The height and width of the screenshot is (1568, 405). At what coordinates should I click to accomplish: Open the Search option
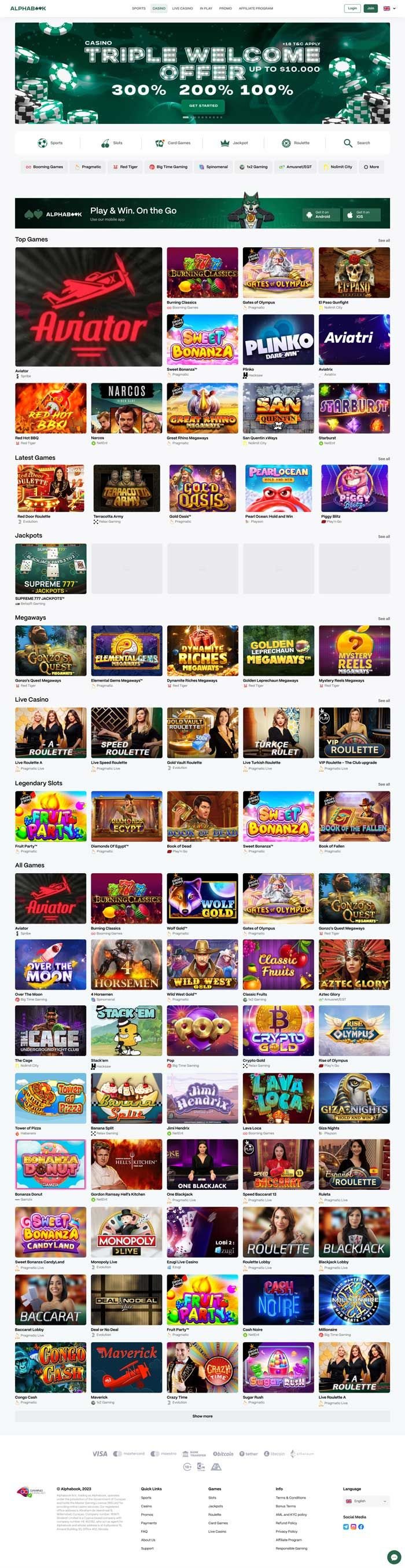(x=357, y=143)
